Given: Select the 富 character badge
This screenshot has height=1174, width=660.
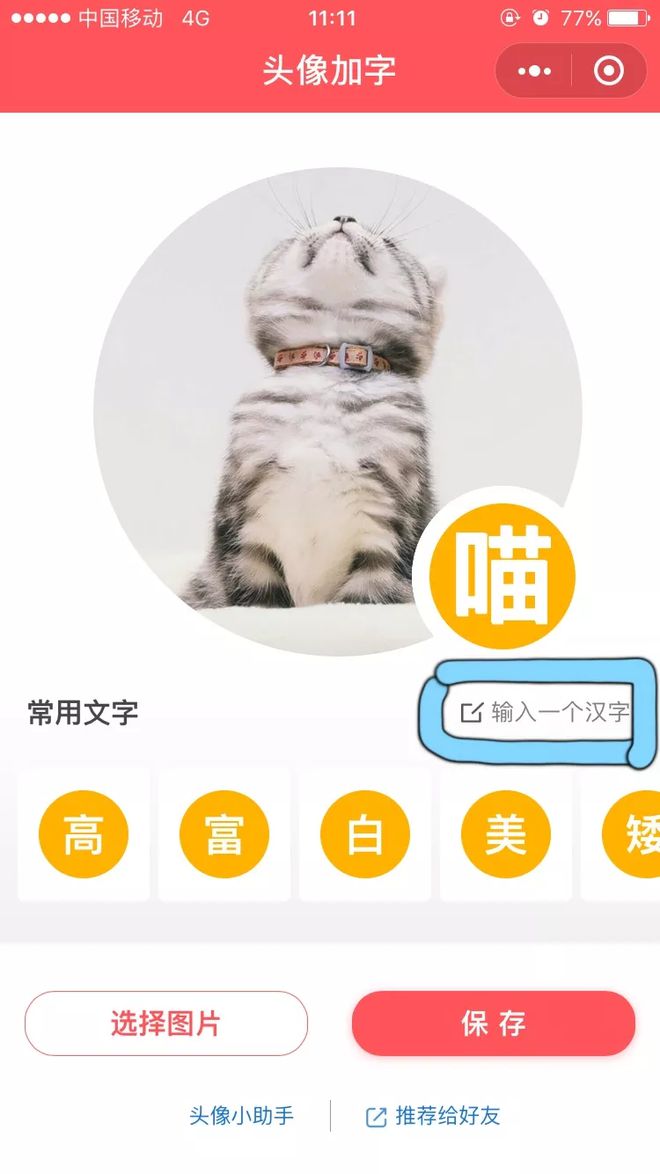Looking at the screenshot, I should coord(224,835).
